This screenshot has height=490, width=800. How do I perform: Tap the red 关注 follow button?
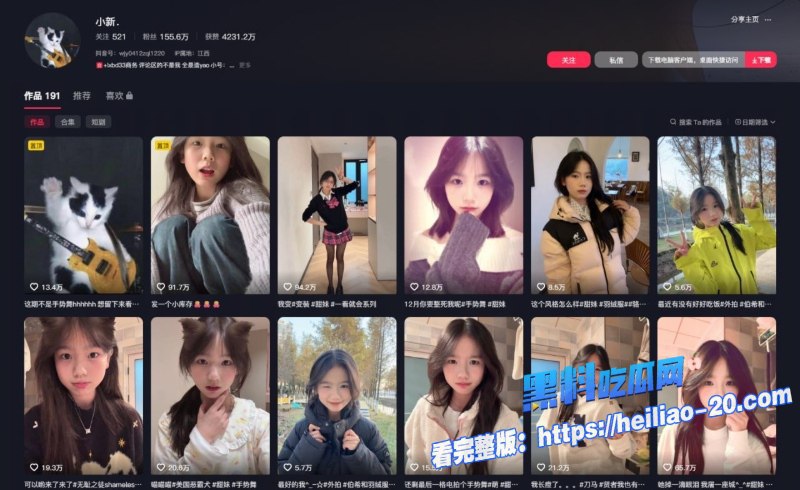pos(568,60)
